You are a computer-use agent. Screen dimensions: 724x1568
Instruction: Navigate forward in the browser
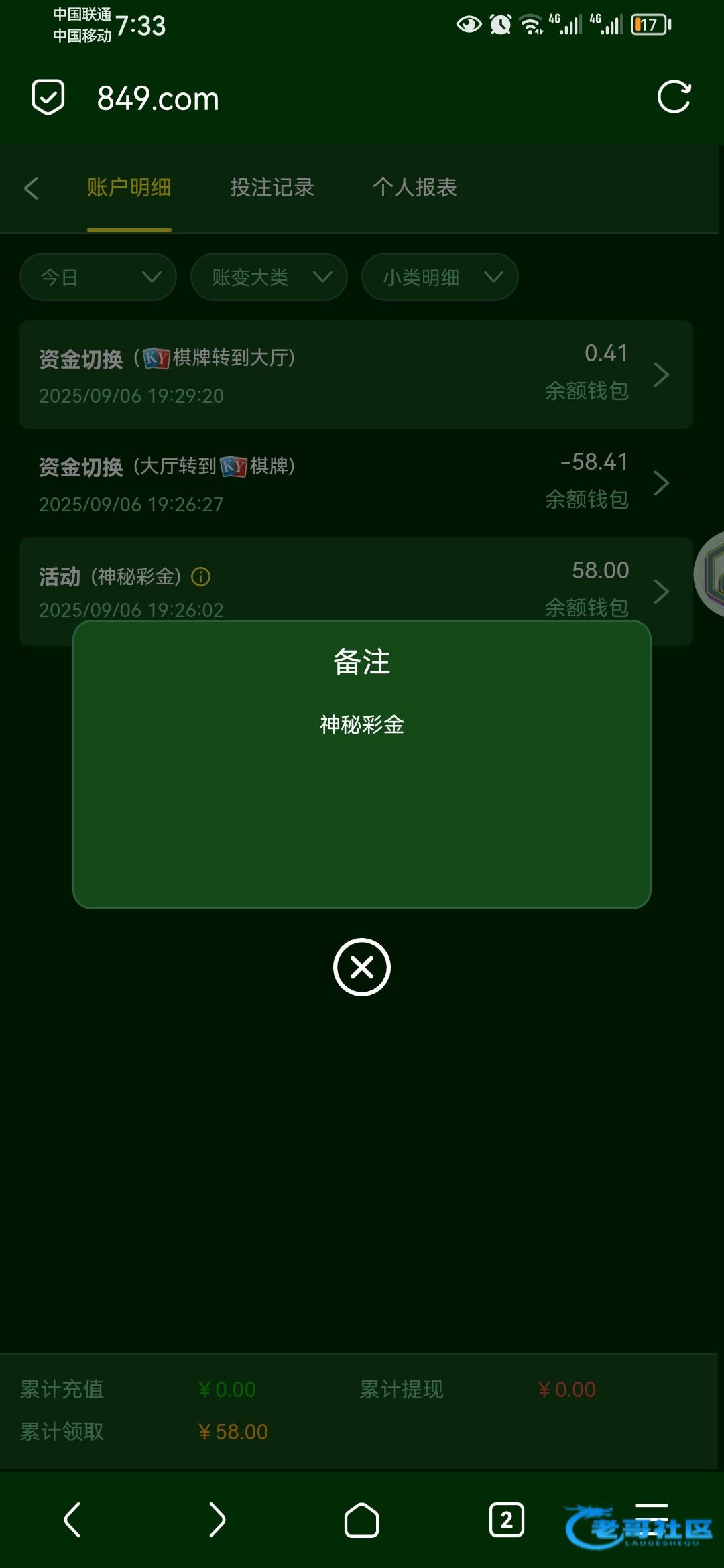pos(217,1519)
